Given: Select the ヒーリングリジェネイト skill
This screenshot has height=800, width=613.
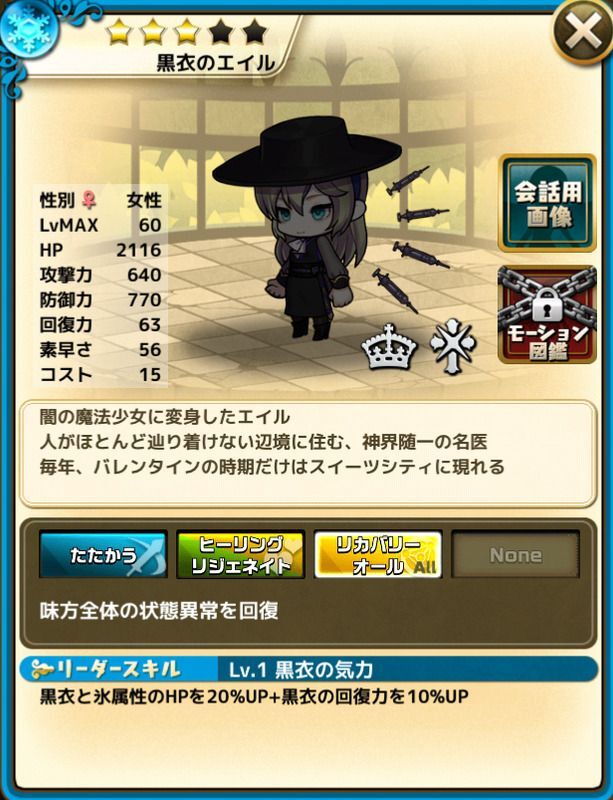Looking at the screenshot, I should pyautogui.click(x=240, y=554).
